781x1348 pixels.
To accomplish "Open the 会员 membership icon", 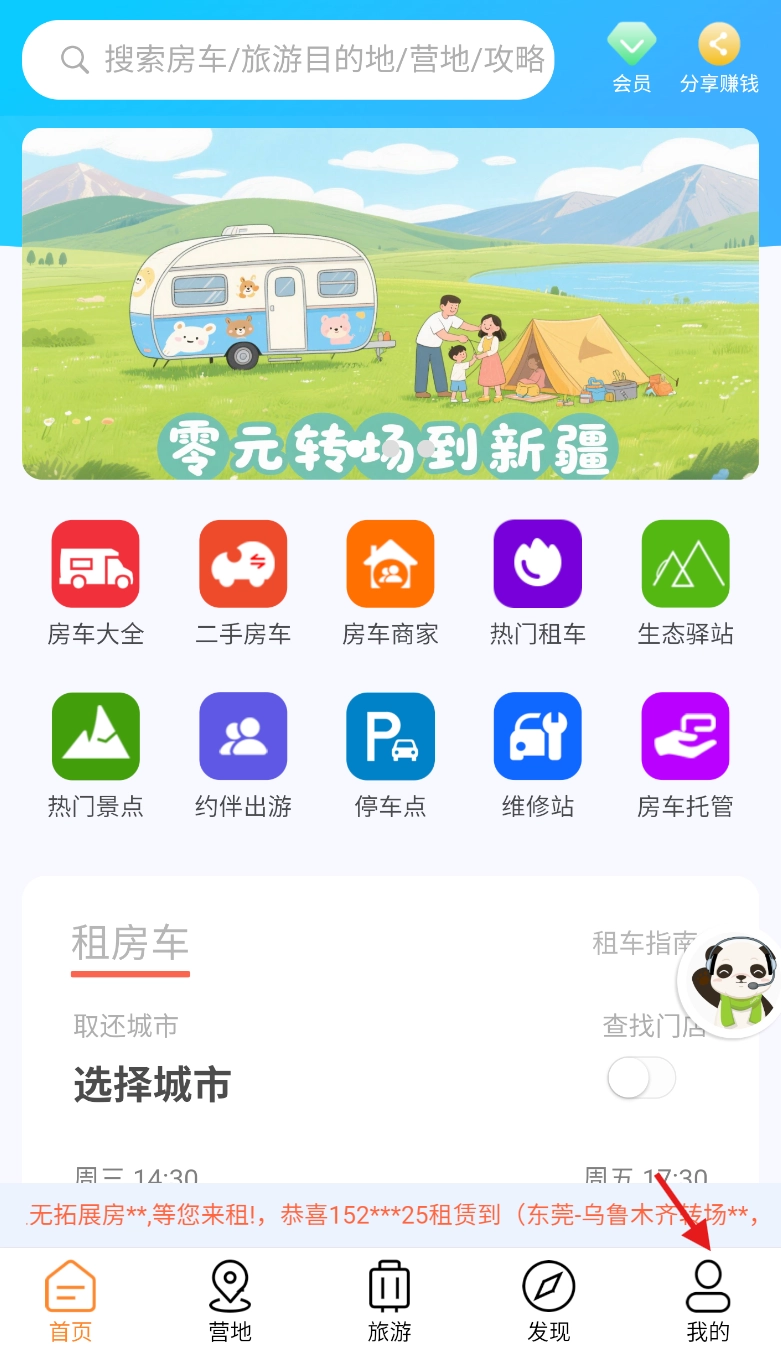I will pyautogui.click(x=632, y=58).
